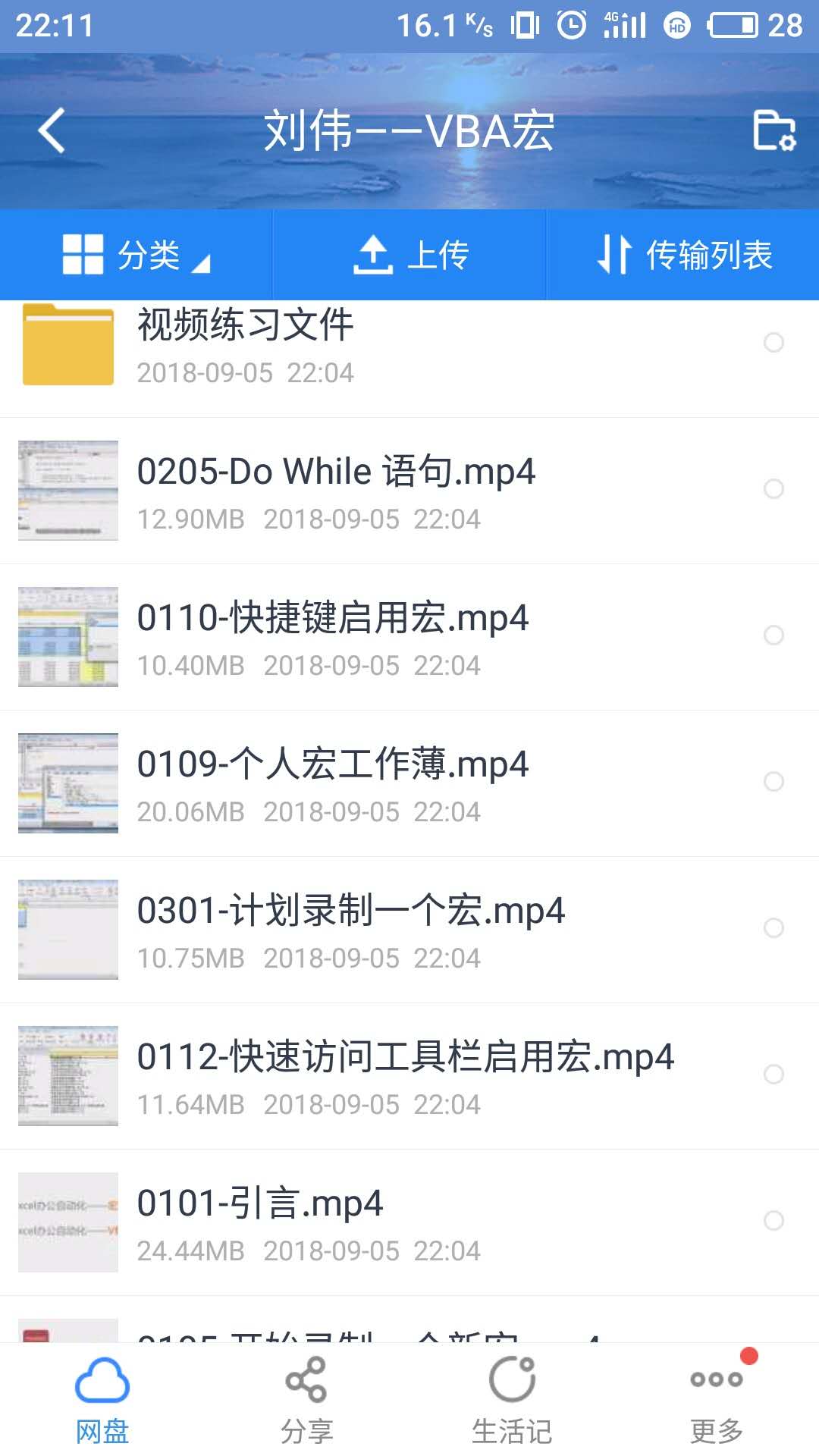The image size is (819, 1456).
Task: Select the radio circle for 0110-快捷键启用宏.mp4
Action: click(x=773, y=635)
